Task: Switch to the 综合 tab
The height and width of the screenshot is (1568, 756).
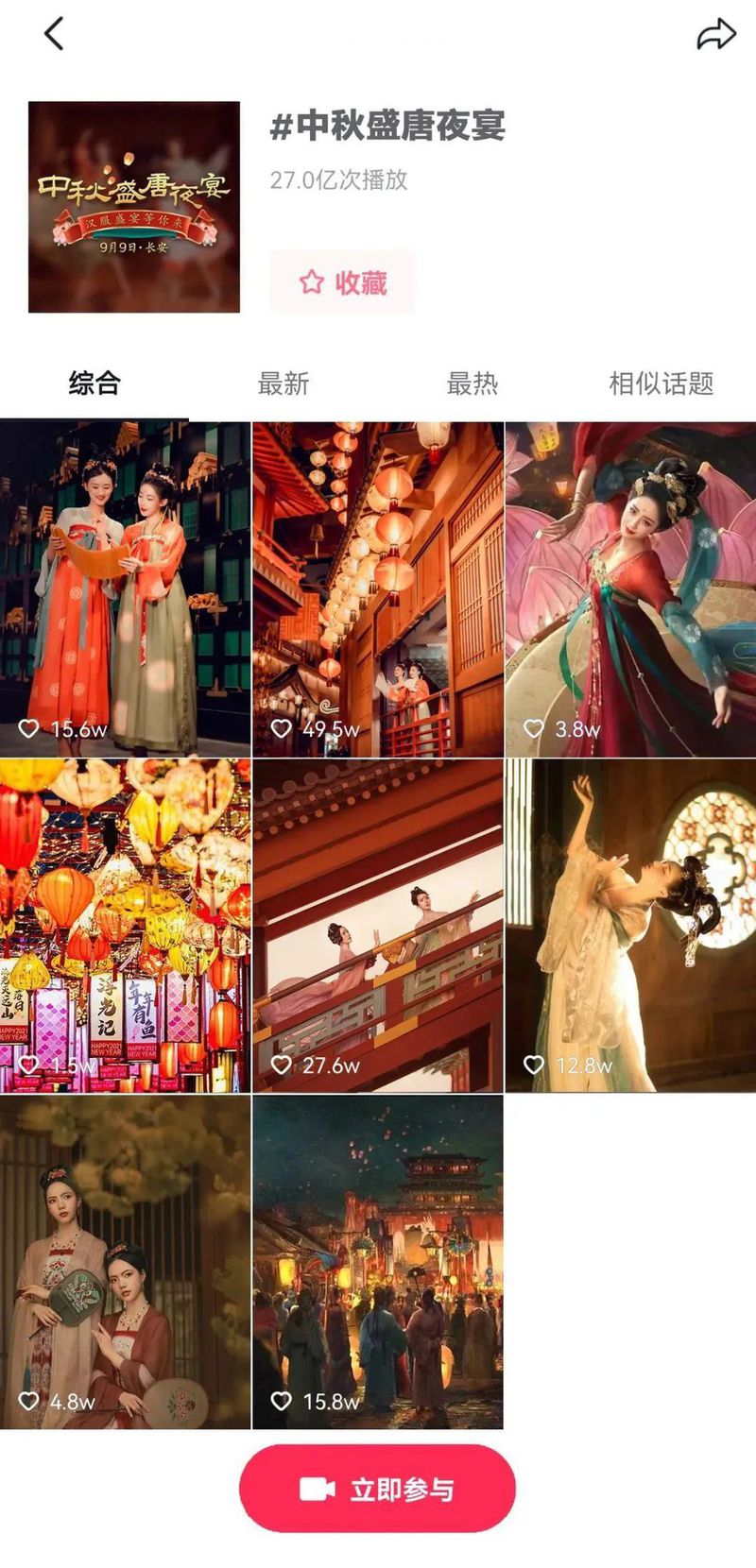Action: (x=94, y=383)
